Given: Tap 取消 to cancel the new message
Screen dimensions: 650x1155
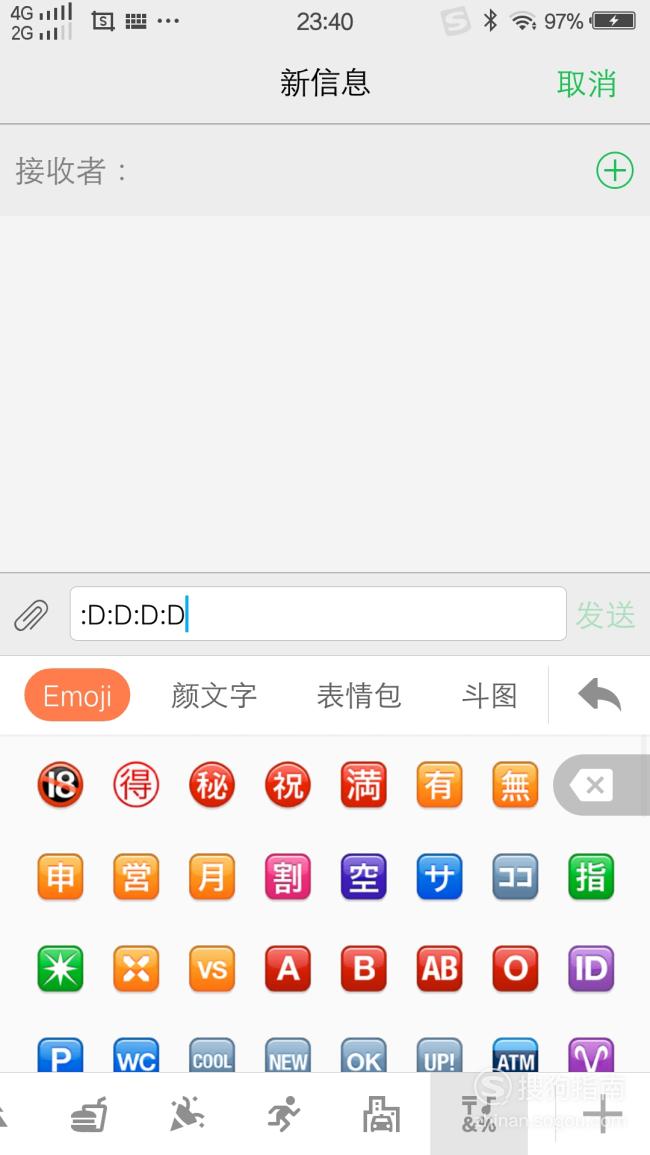Looking at the screenshot, I should tap(586, 84).
